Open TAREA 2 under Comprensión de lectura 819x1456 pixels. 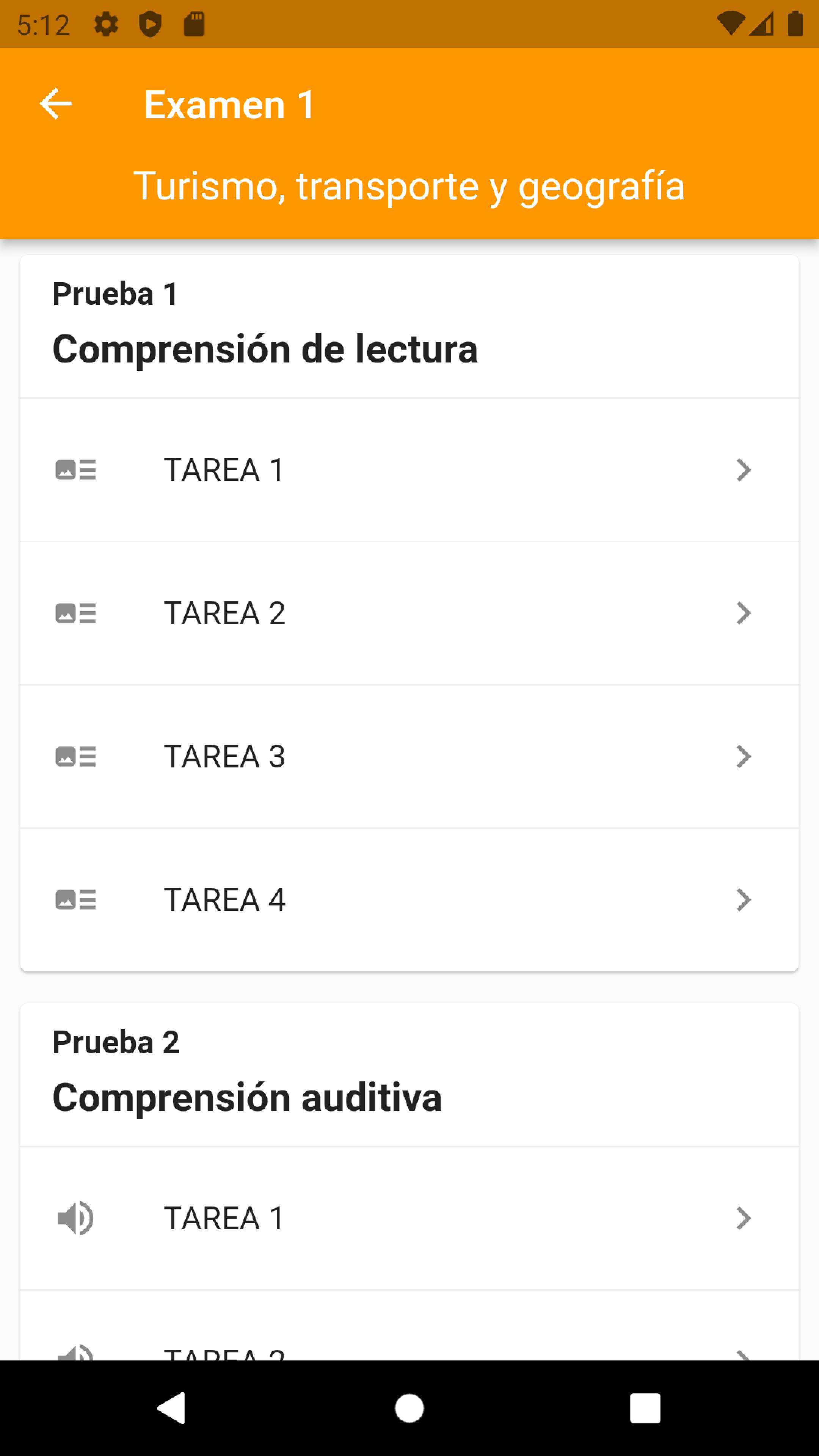(409, 613)
